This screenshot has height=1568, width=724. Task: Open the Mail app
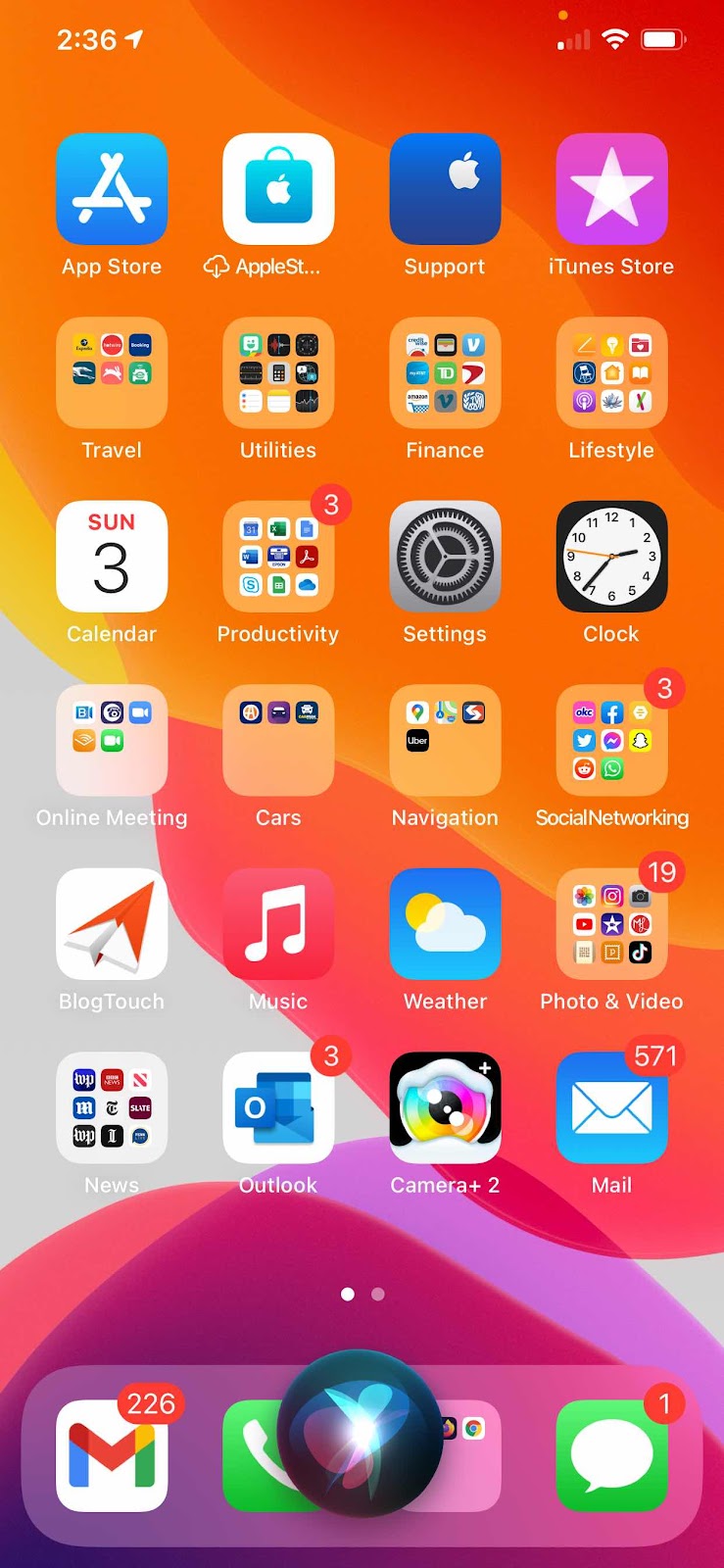click(611, 1108)
